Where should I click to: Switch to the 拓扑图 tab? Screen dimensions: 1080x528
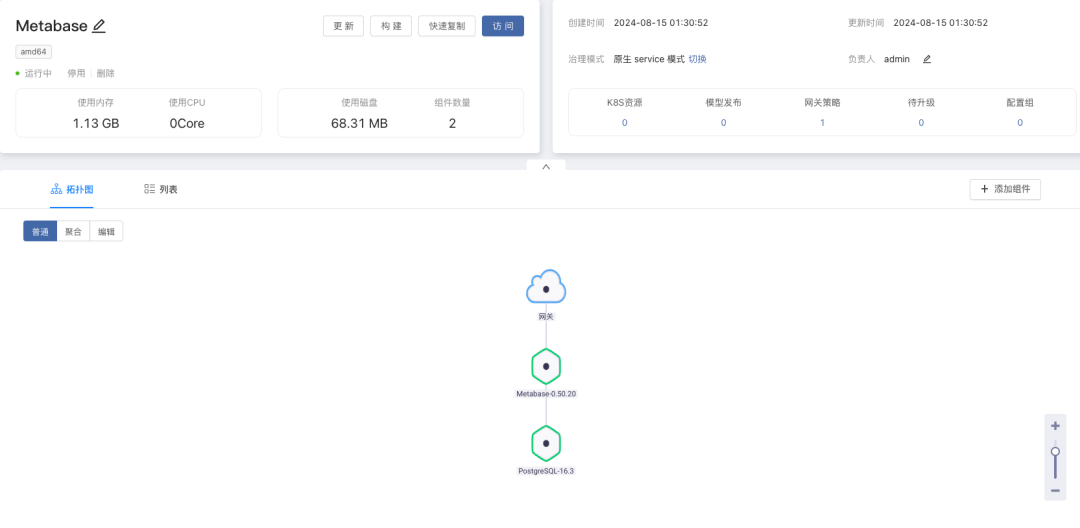point(71,189)
